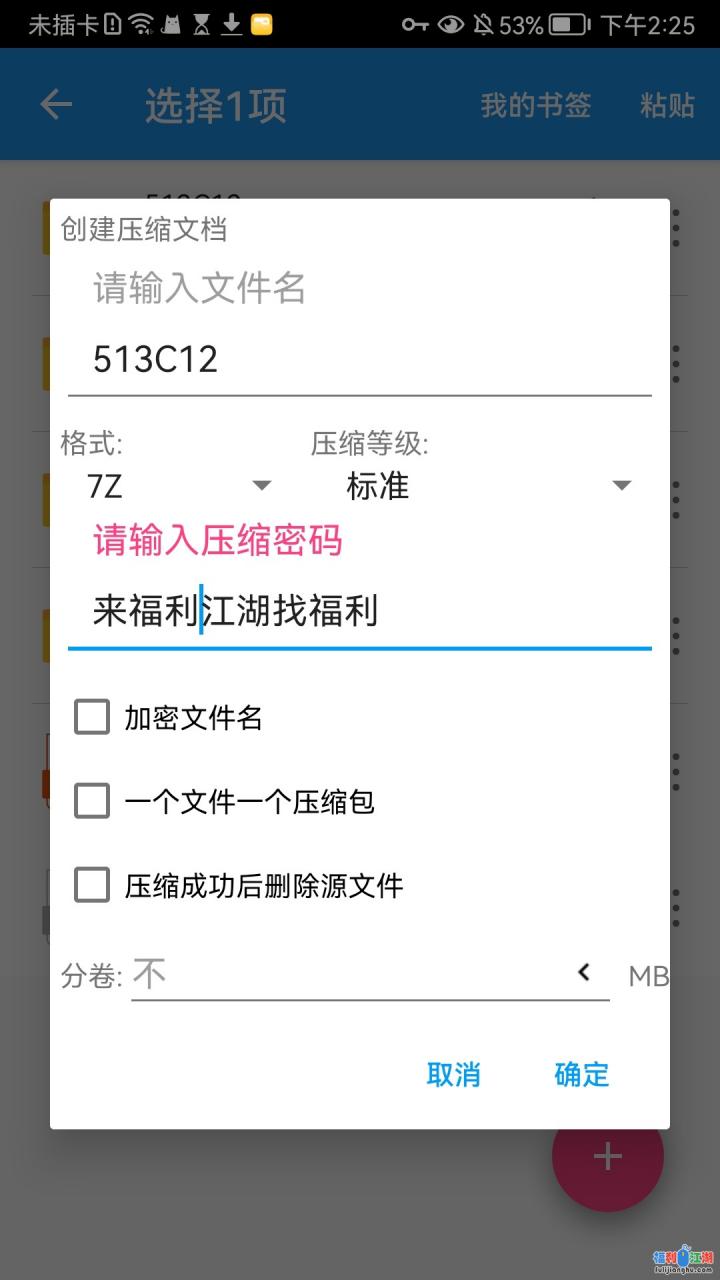The height and width of the screenshot is (1280, 720).
Task: Cancel the dialog with 取消
Action: click(453, 1075)
